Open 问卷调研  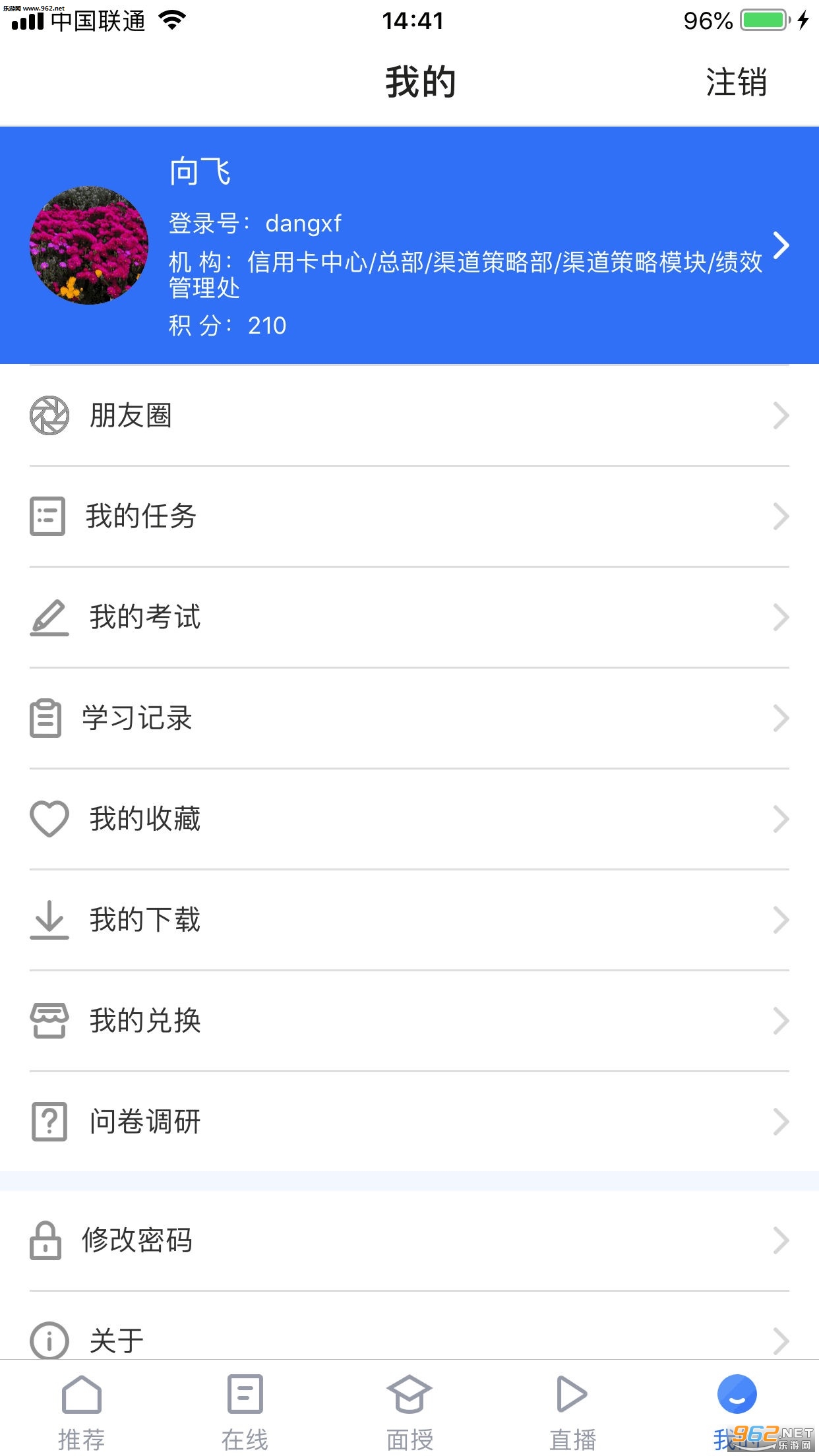pyautogui.click(x=409, y=1122)
